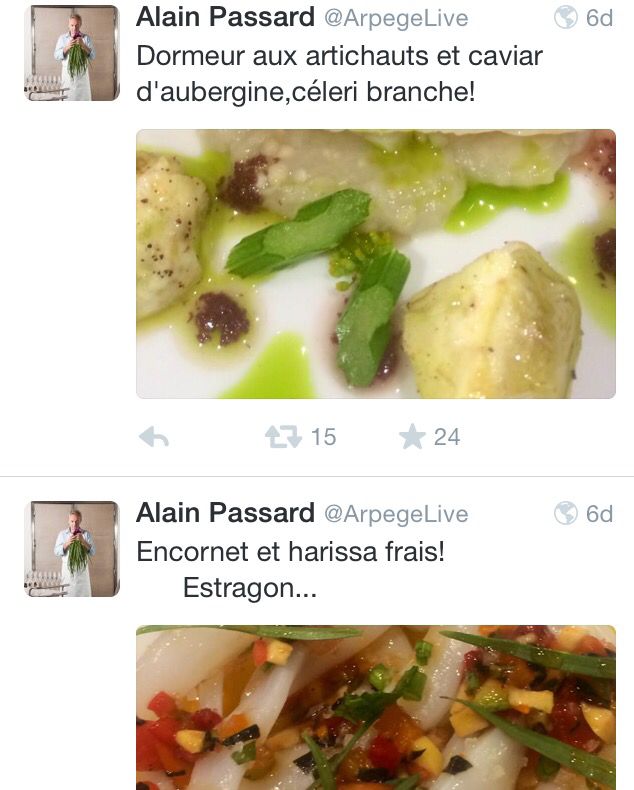This screenshot has height=790, width=634.
Task: Retweet the Dormeur aux artichauts tweet
Action: click(282, 437)
